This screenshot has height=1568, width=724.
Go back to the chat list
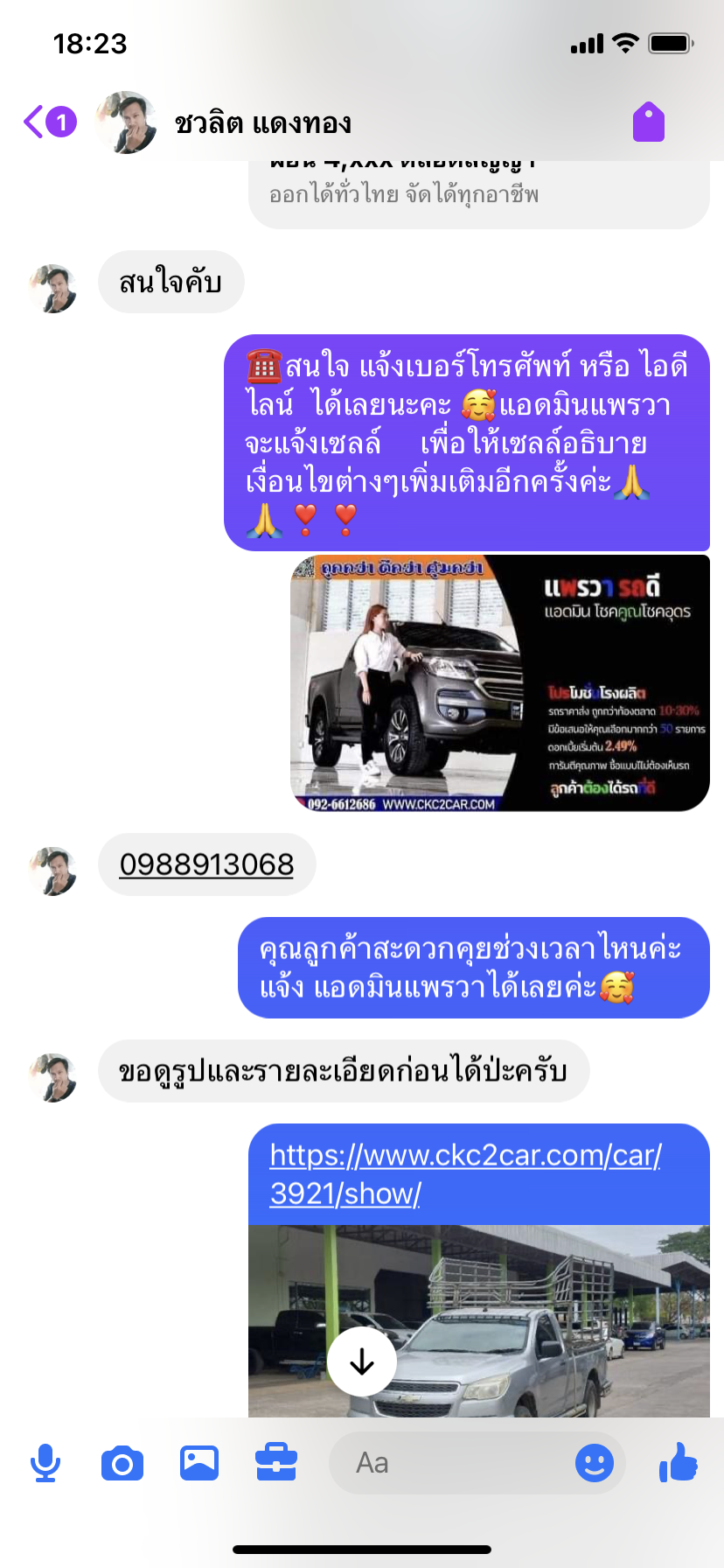(49, 122)
